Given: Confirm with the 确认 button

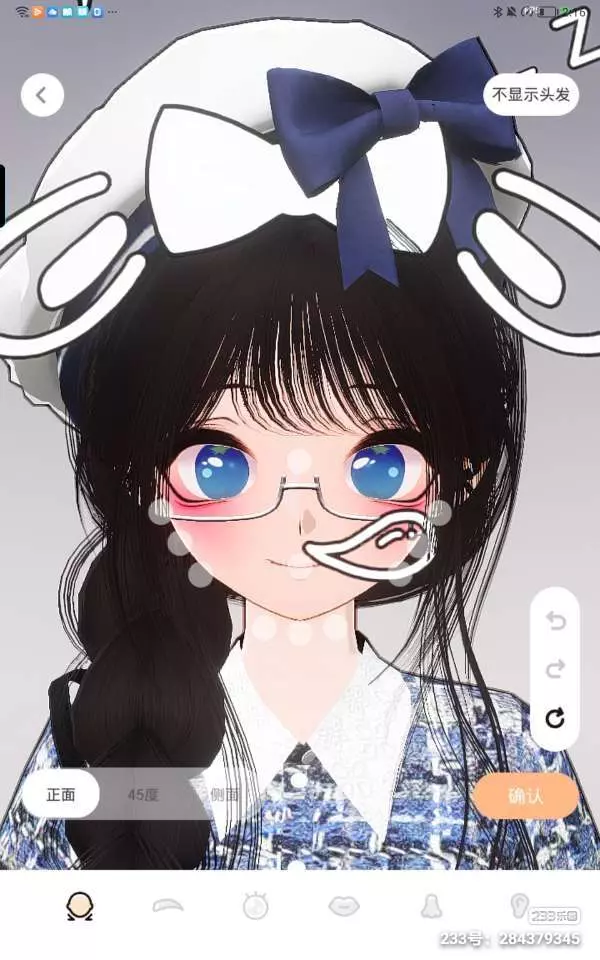Looking at the screenshot, I should pyautogui.click(x=525, y=796).
